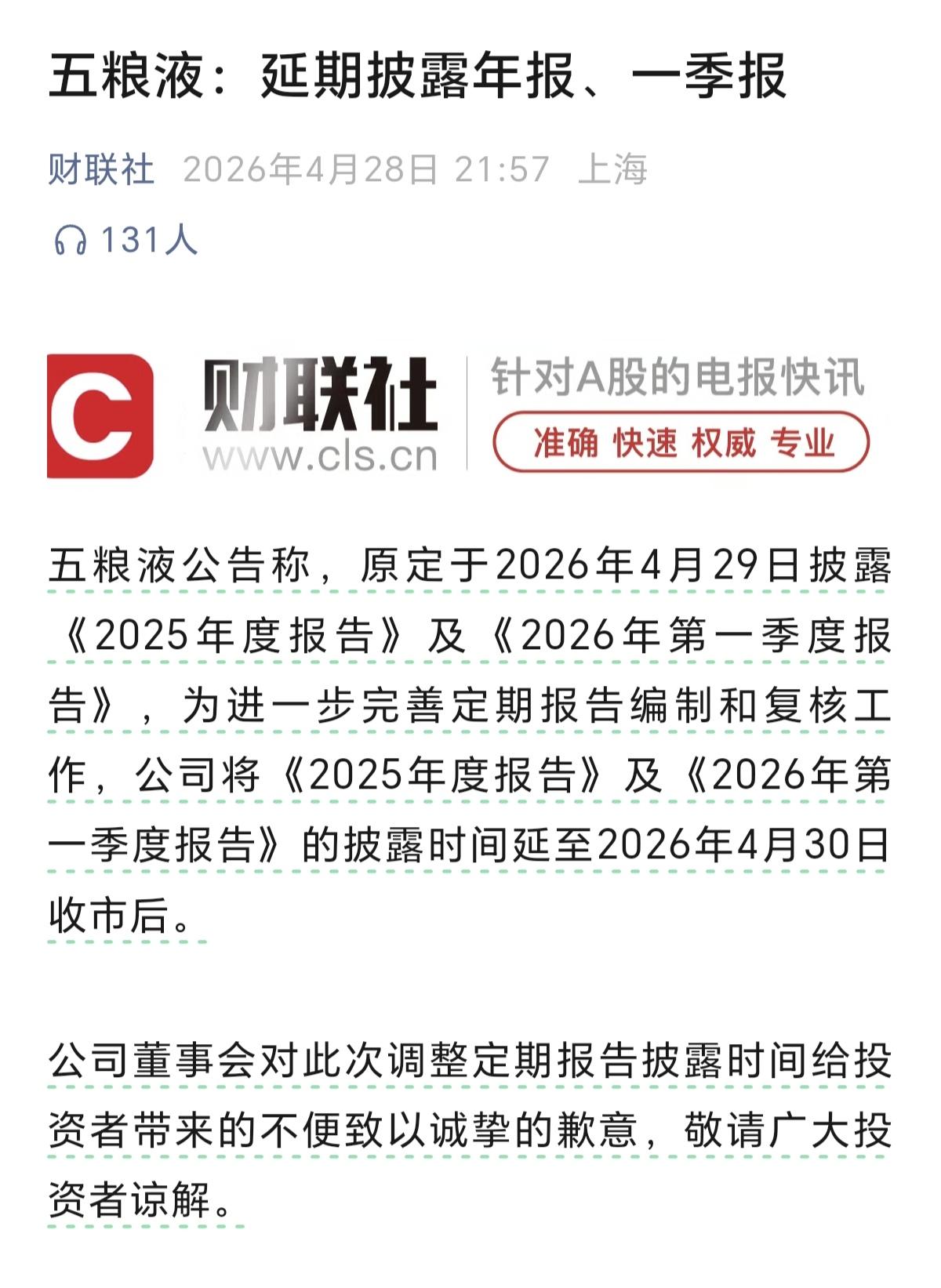941x1288 pixels.
Task: Open the 上海 location menu item
Action: (x=619, y=167)
